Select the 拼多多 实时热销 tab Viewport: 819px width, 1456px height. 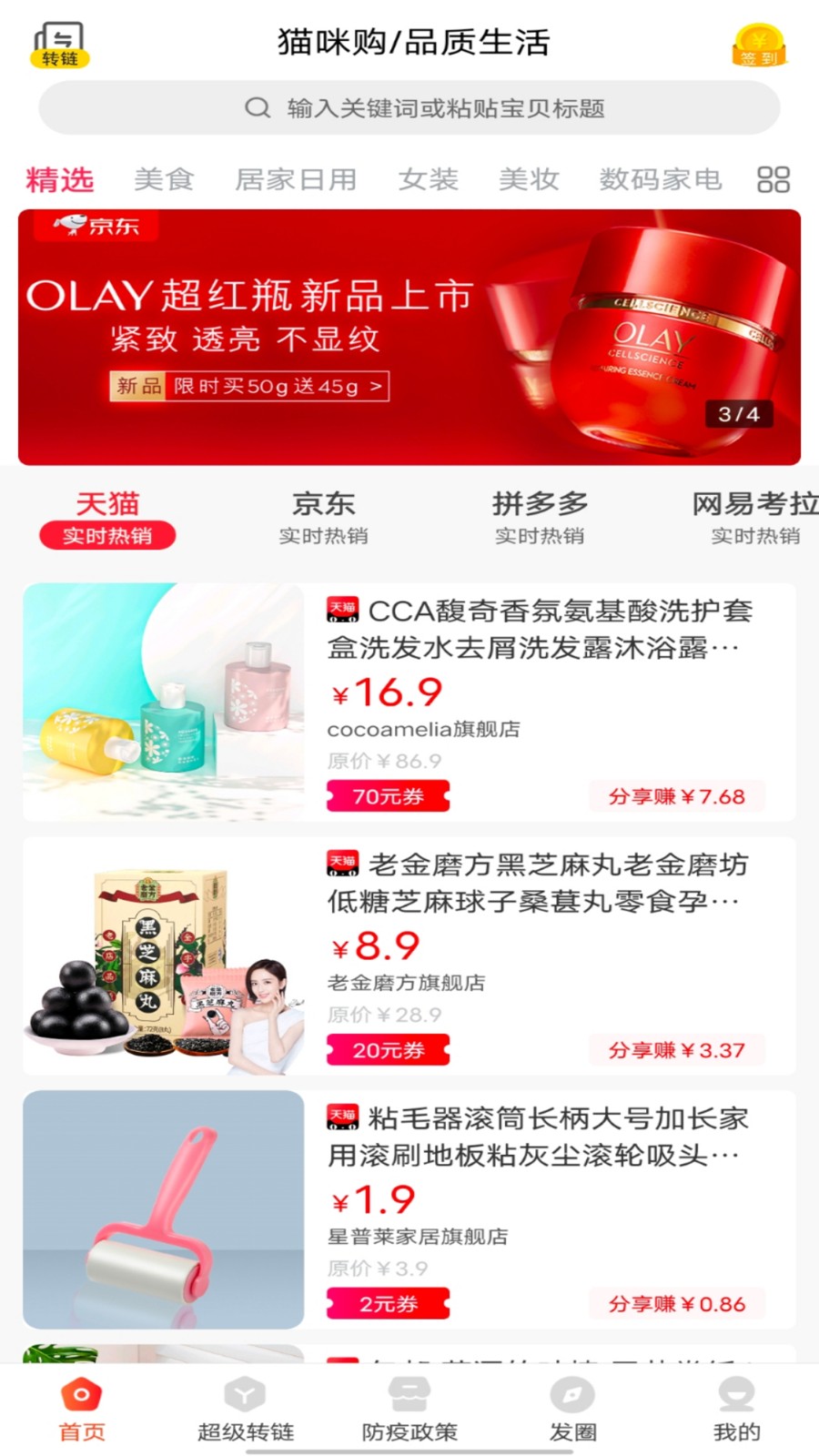click(540, 518)
